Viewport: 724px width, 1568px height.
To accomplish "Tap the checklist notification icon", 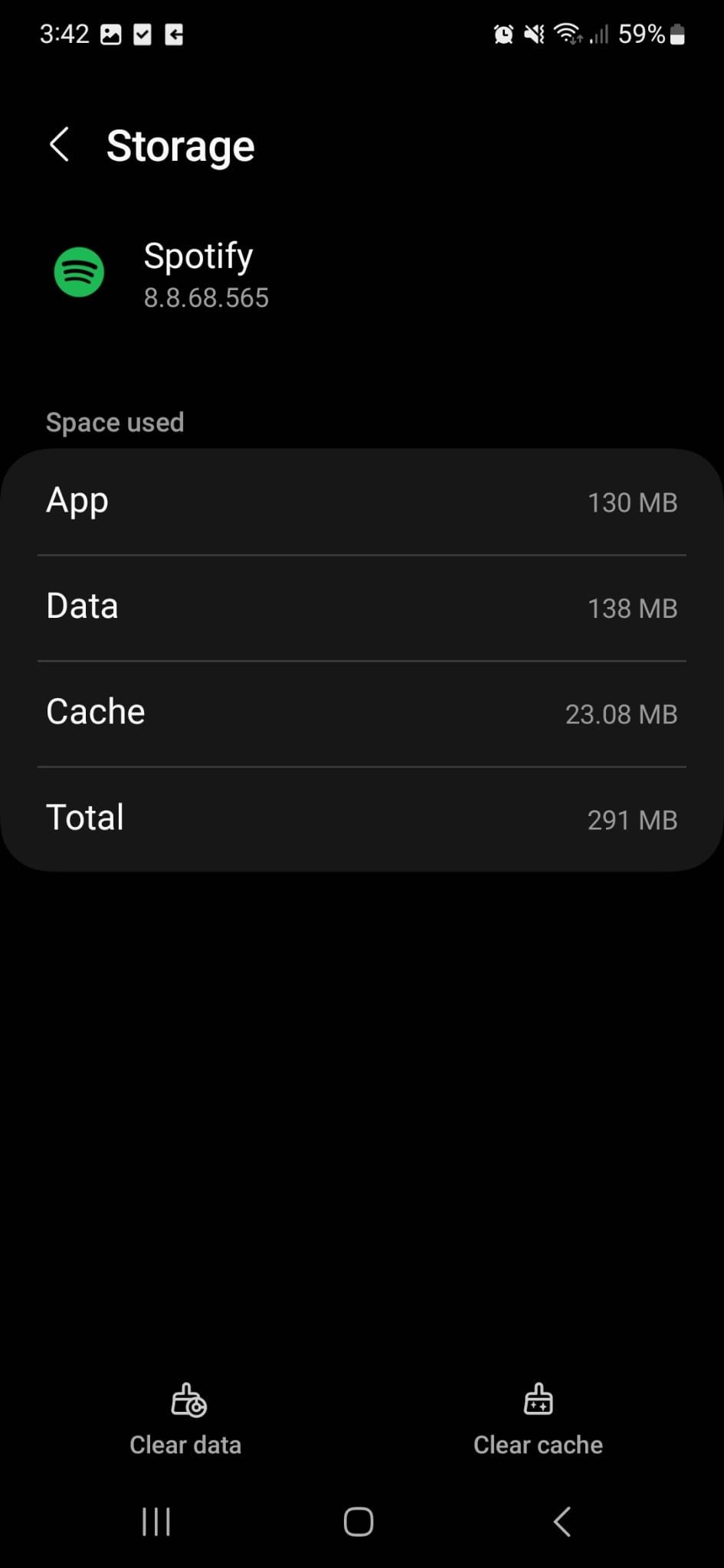I will pyautogui.click(x=142, y=34).
